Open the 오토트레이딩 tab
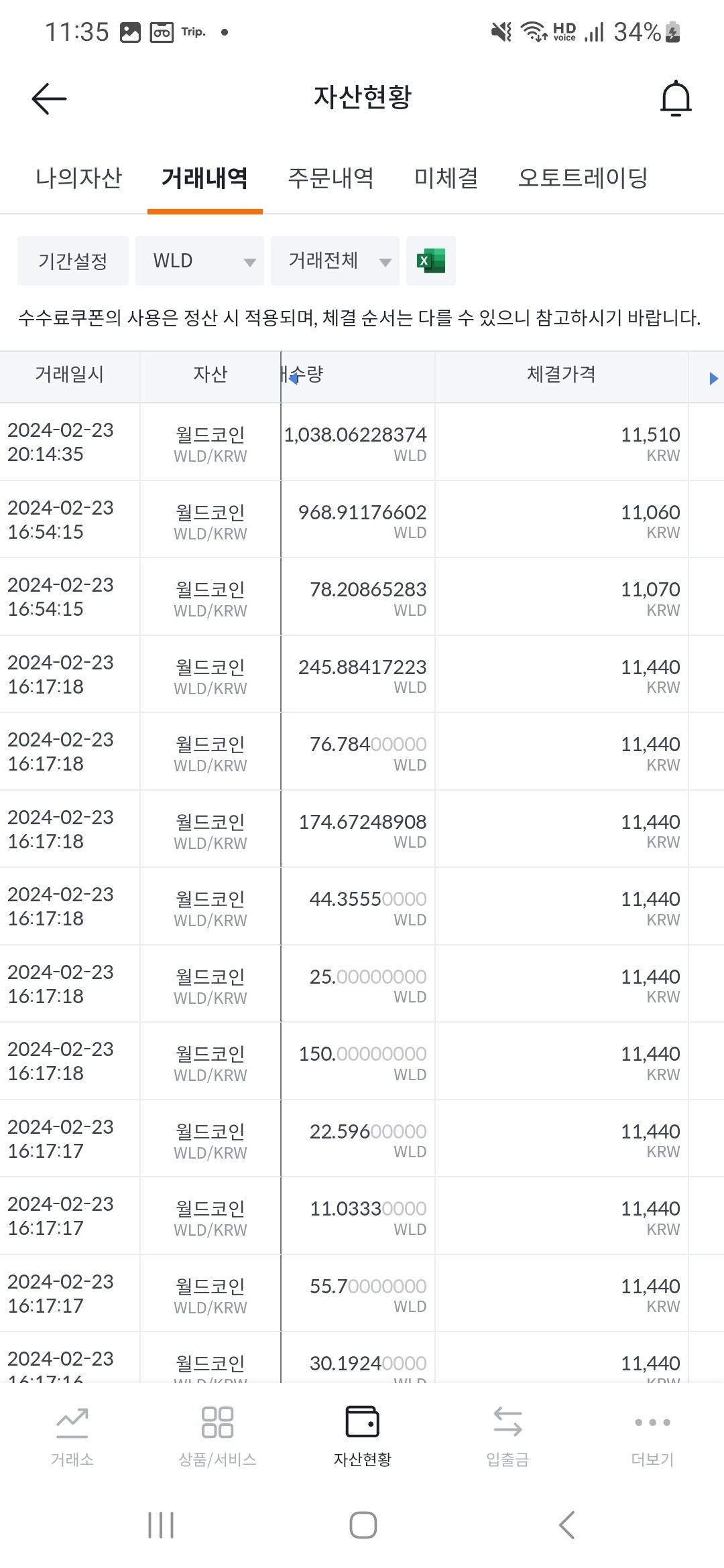This screenshot has height=1568, width=724. pos(583,178)
